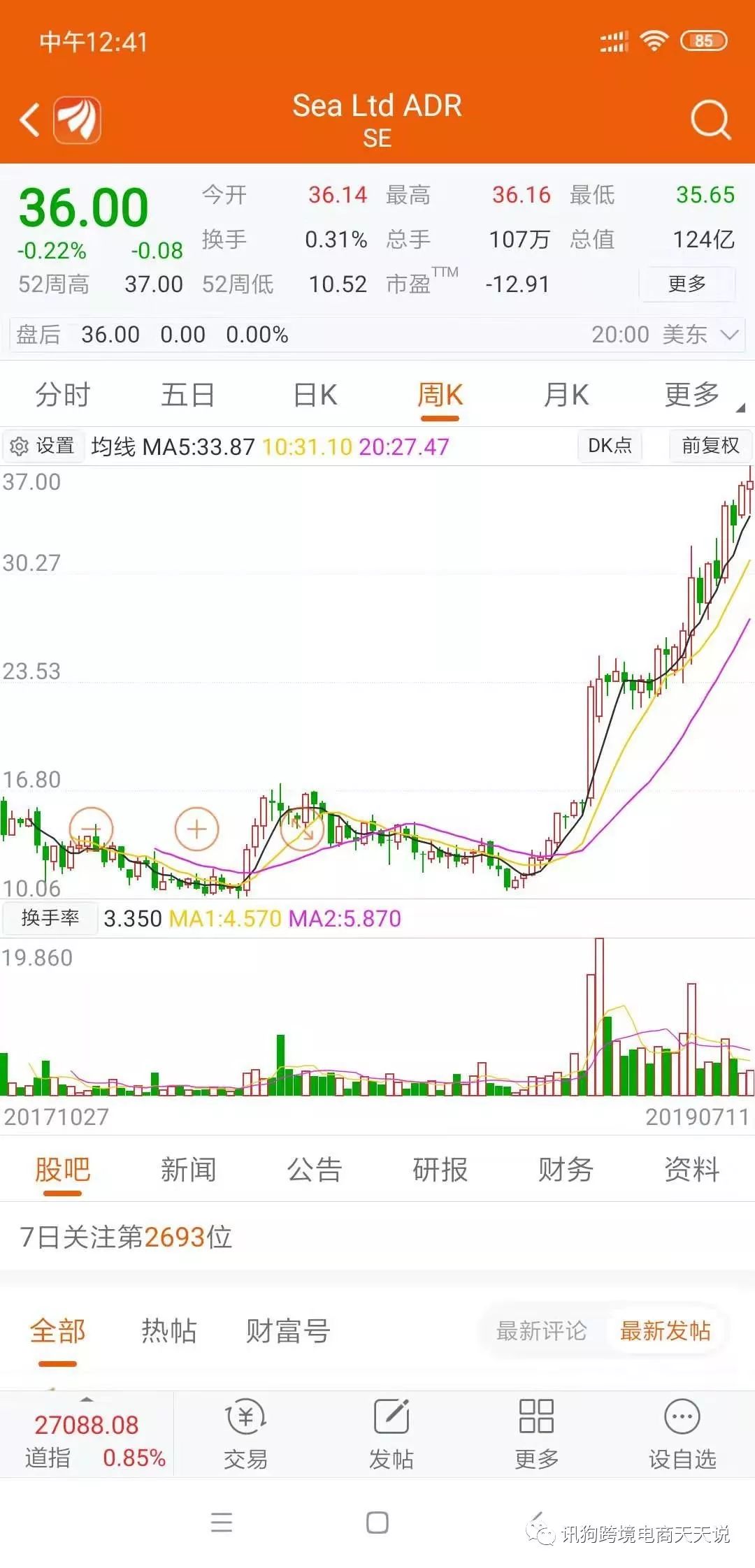The height and width of the screenshot is (1568, 755).
Task: Select the 日K chart tab
Action: (x=315, y=395)
